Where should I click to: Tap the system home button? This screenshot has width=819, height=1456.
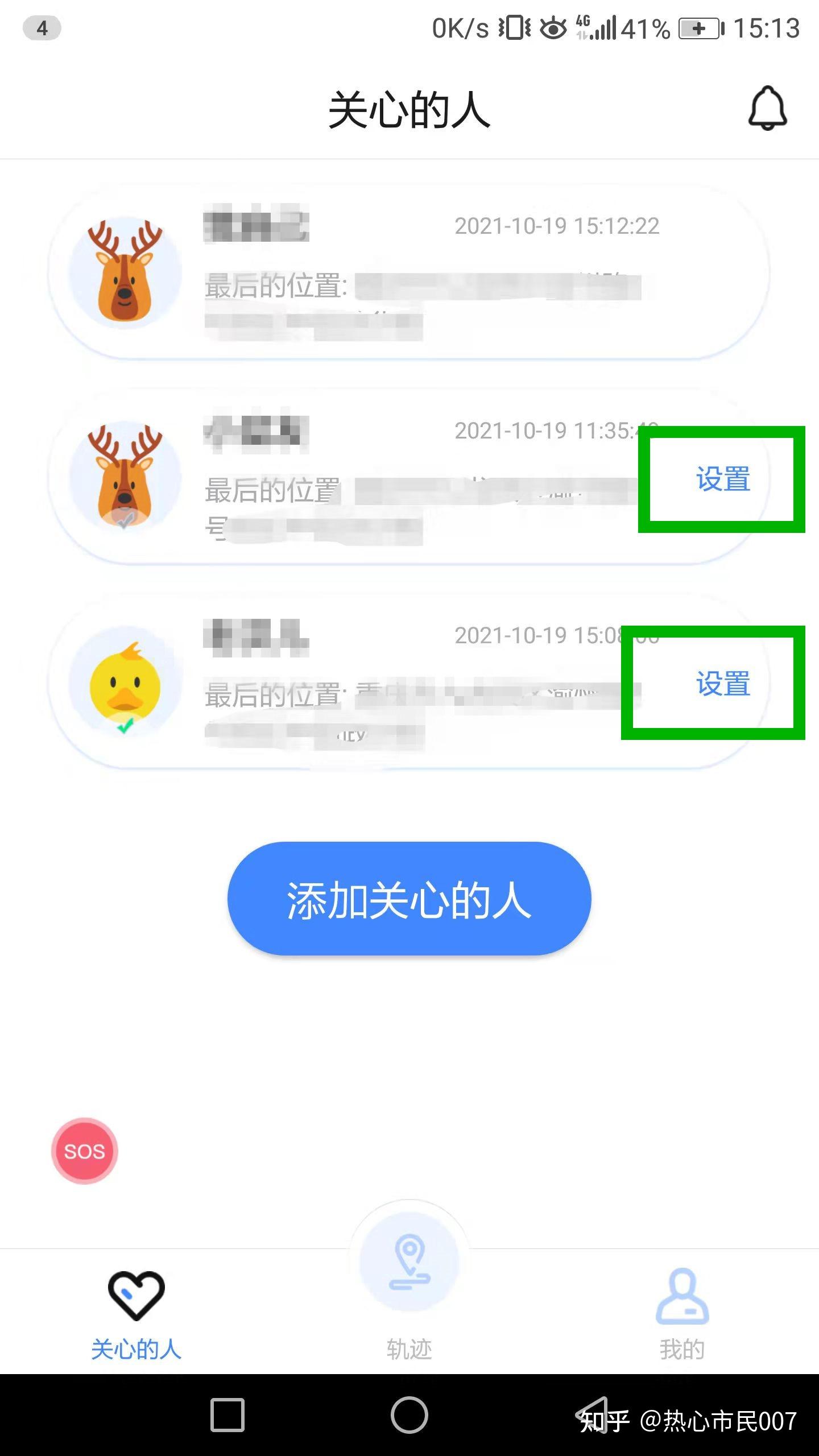[x=409, y=1414]
